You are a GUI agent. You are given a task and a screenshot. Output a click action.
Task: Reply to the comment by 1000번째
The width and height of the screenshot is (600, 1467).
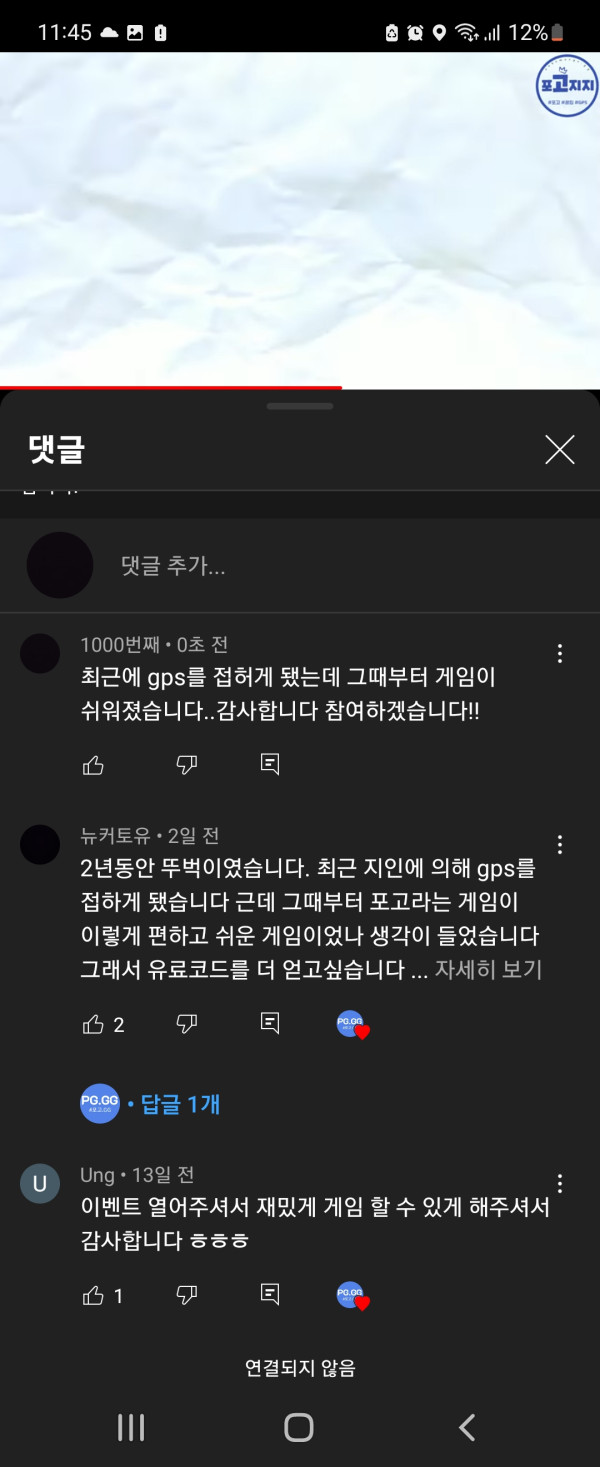coord(269,765)
